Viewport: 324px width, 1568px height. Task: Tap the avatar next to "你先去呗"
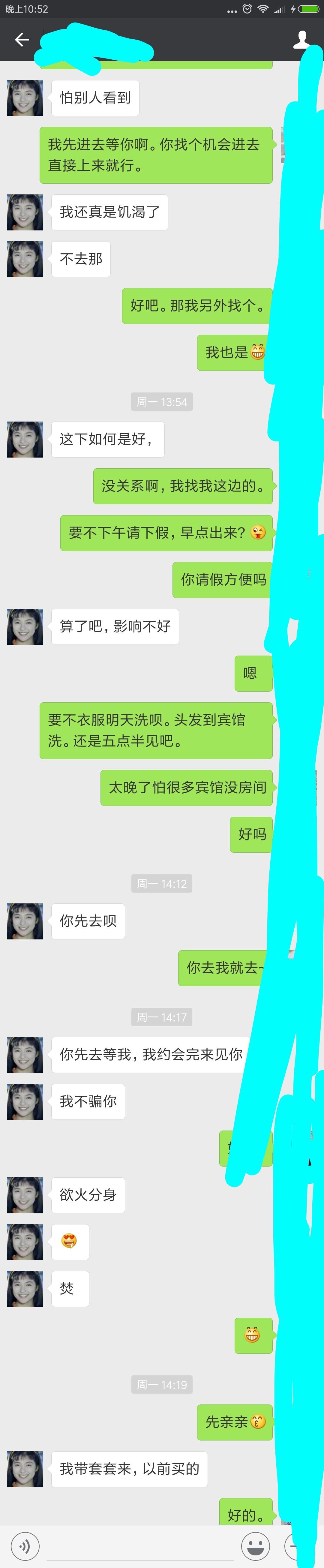pyautogui.click(x=25, y=921)
